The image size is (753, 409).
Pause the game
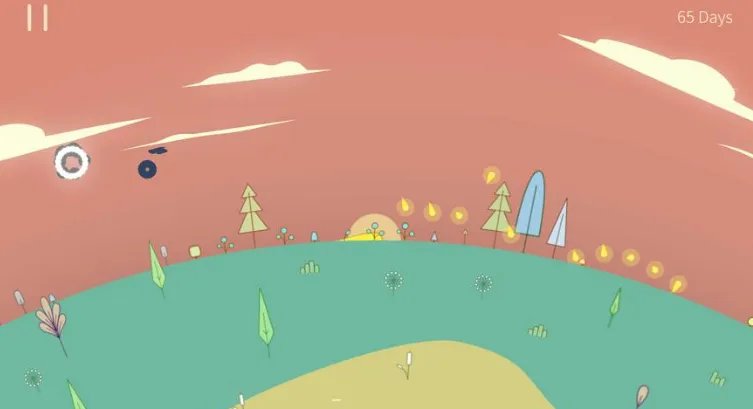pyautogui.click(x=37, y=18)
